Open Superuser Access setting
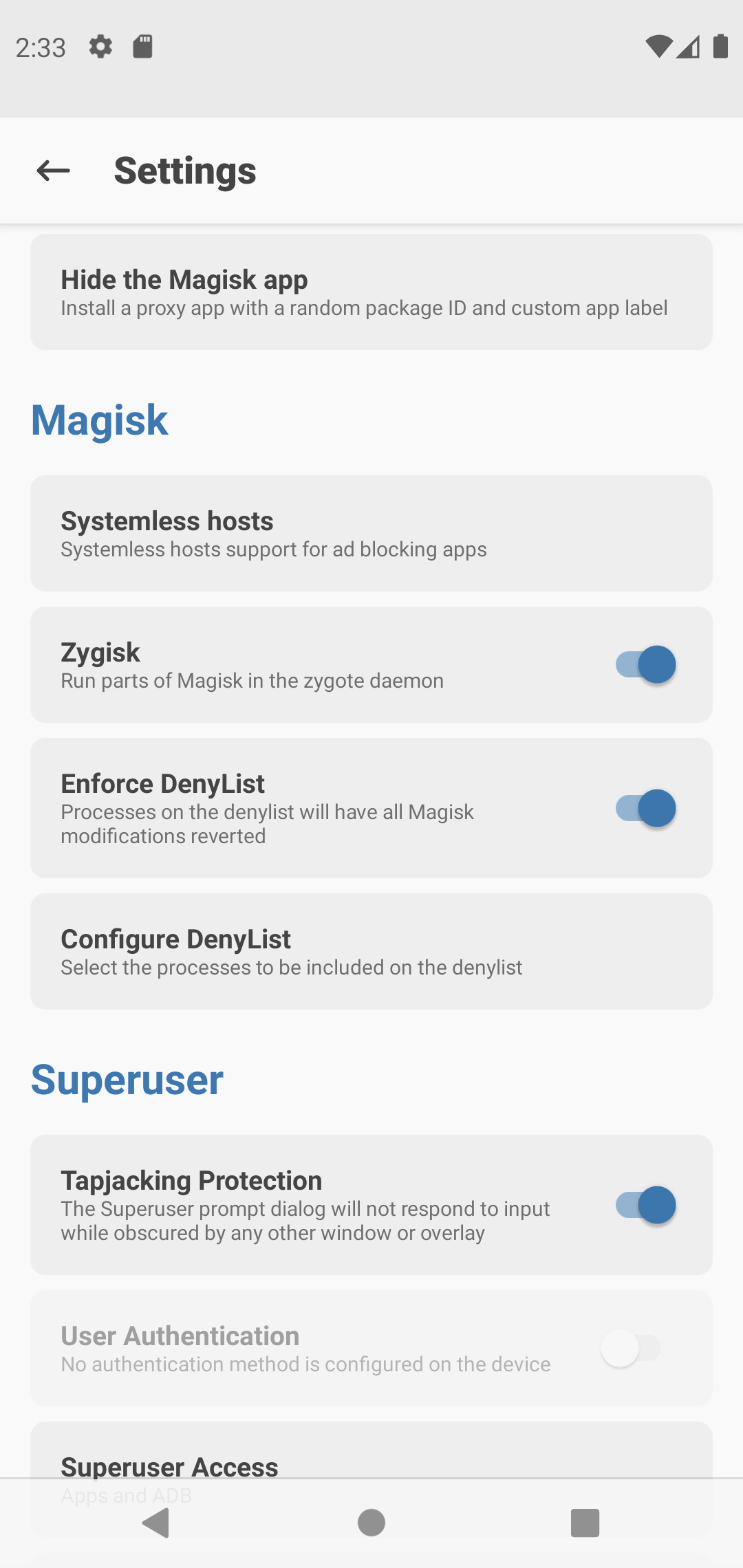Viewport: 743px width, 1568px height. [x=371, y=1450]
